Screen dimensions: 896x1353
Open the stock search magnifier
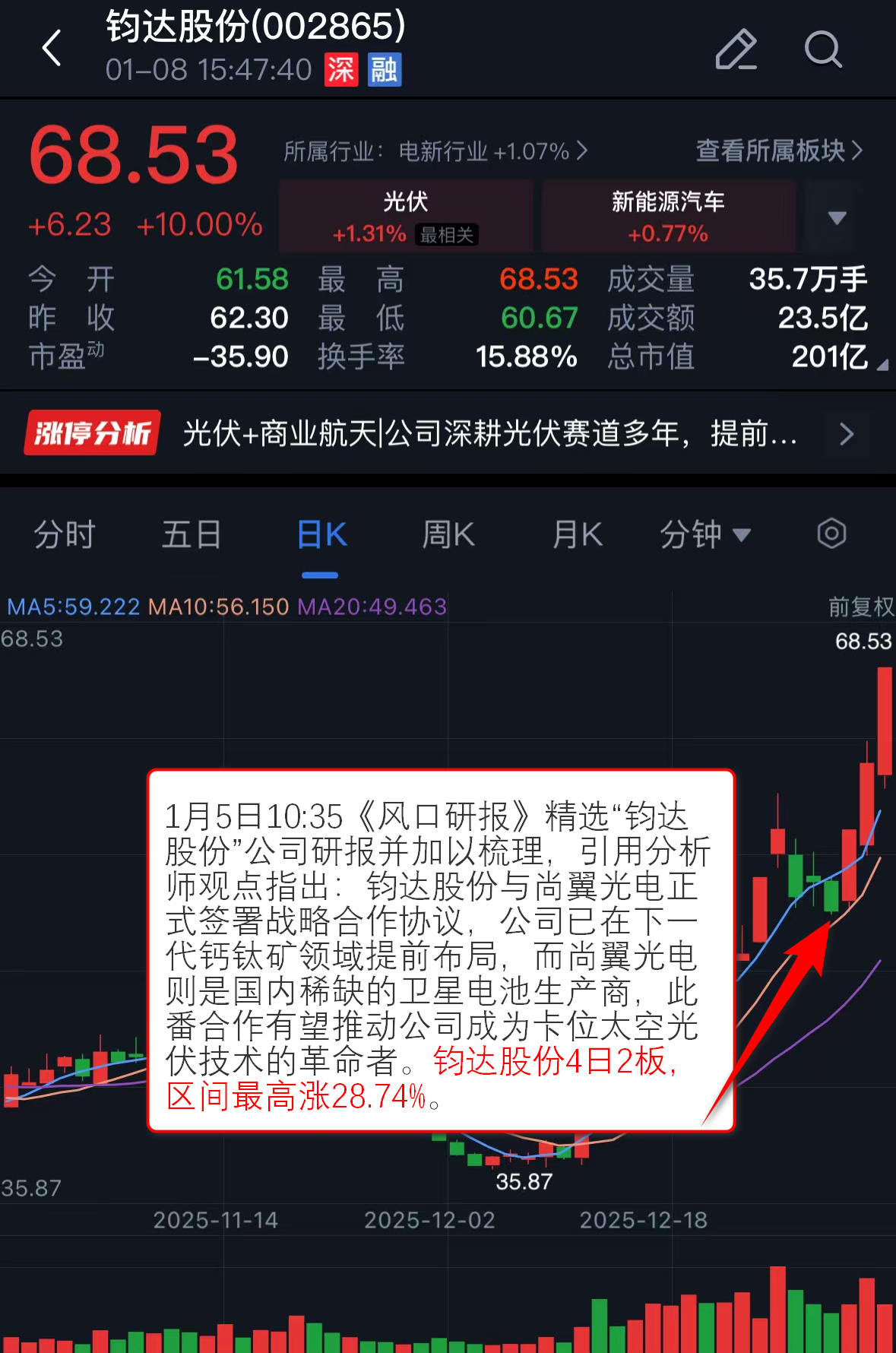823,50
